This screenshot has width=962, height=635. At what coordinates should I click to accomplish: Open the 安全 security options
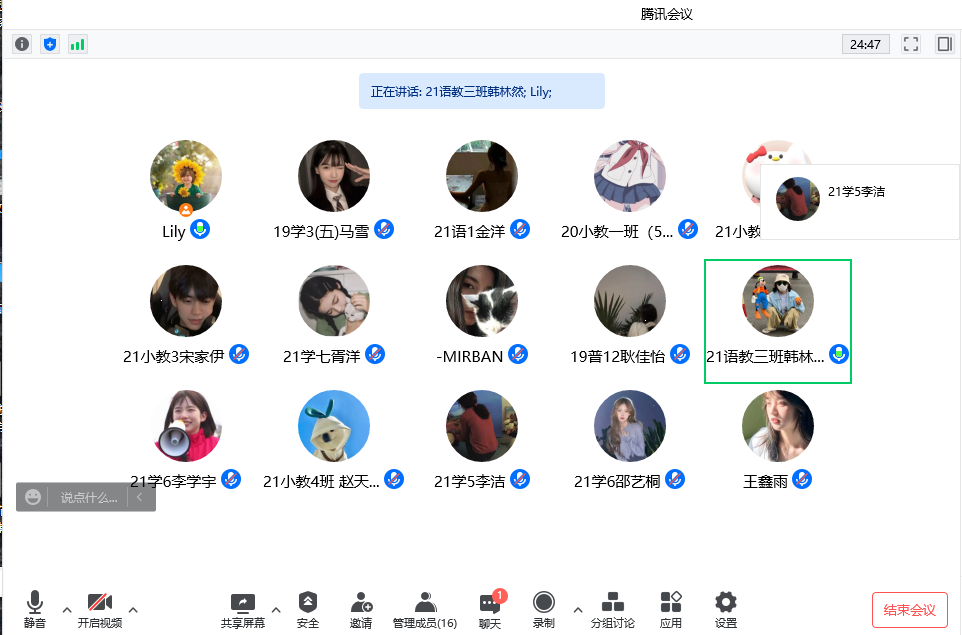[308, 608]
